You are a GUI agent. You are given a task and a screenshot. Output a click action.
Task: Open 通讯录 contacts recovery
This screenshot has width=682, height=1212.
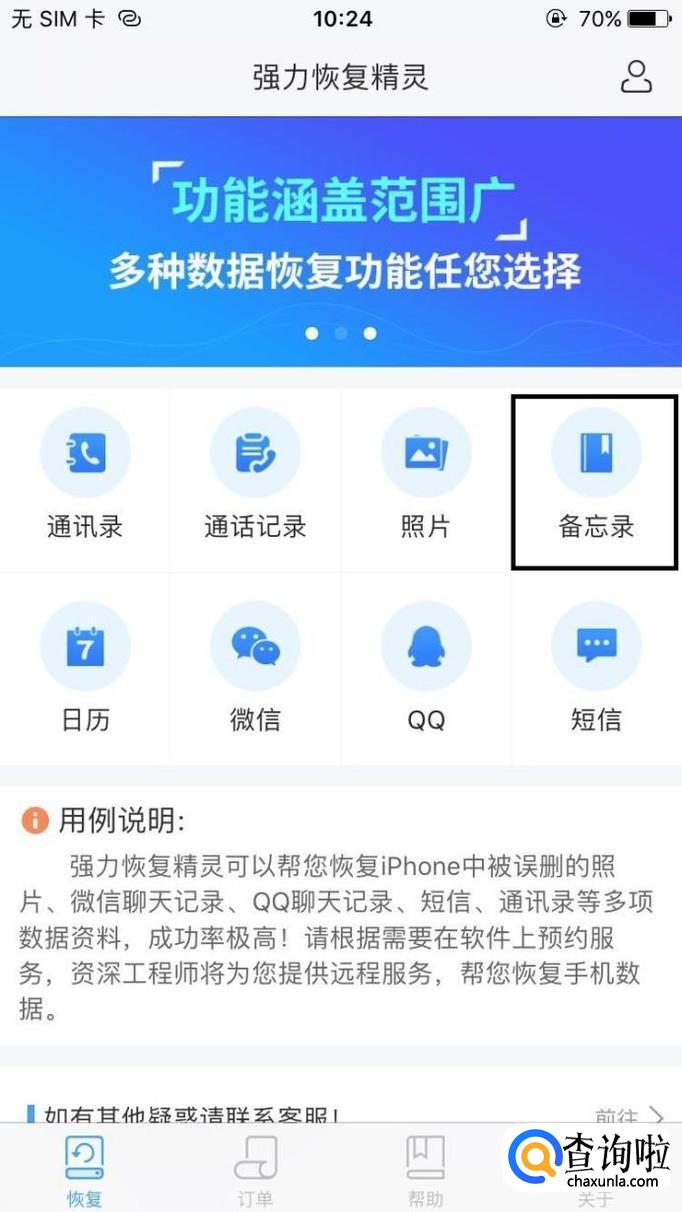pyautogui.click(x=85, y=480)
